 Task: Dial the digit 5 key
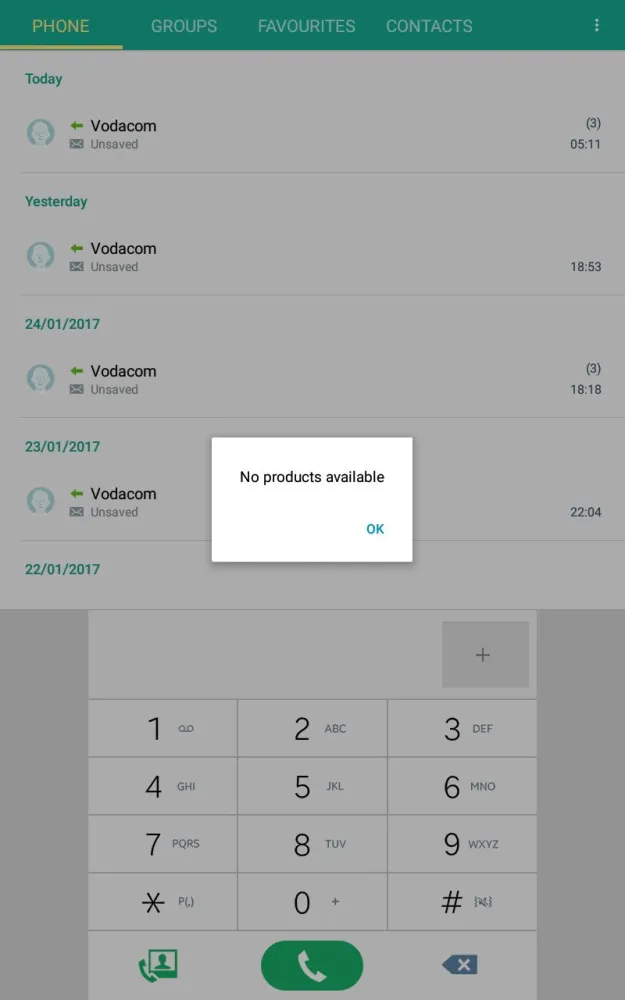click(x=312, y=786)
